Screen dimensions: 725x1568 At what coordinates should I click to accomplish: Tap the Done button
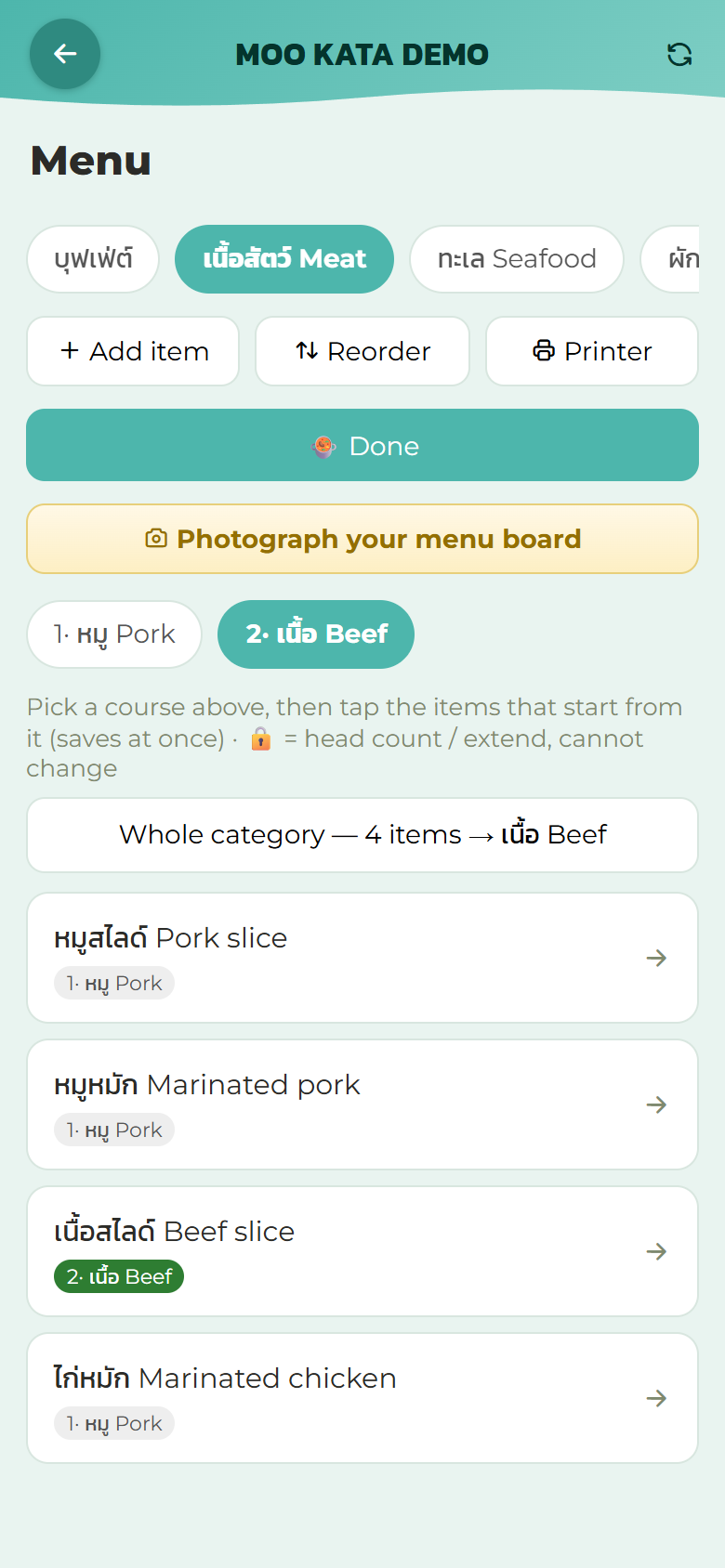pos(362,445)
